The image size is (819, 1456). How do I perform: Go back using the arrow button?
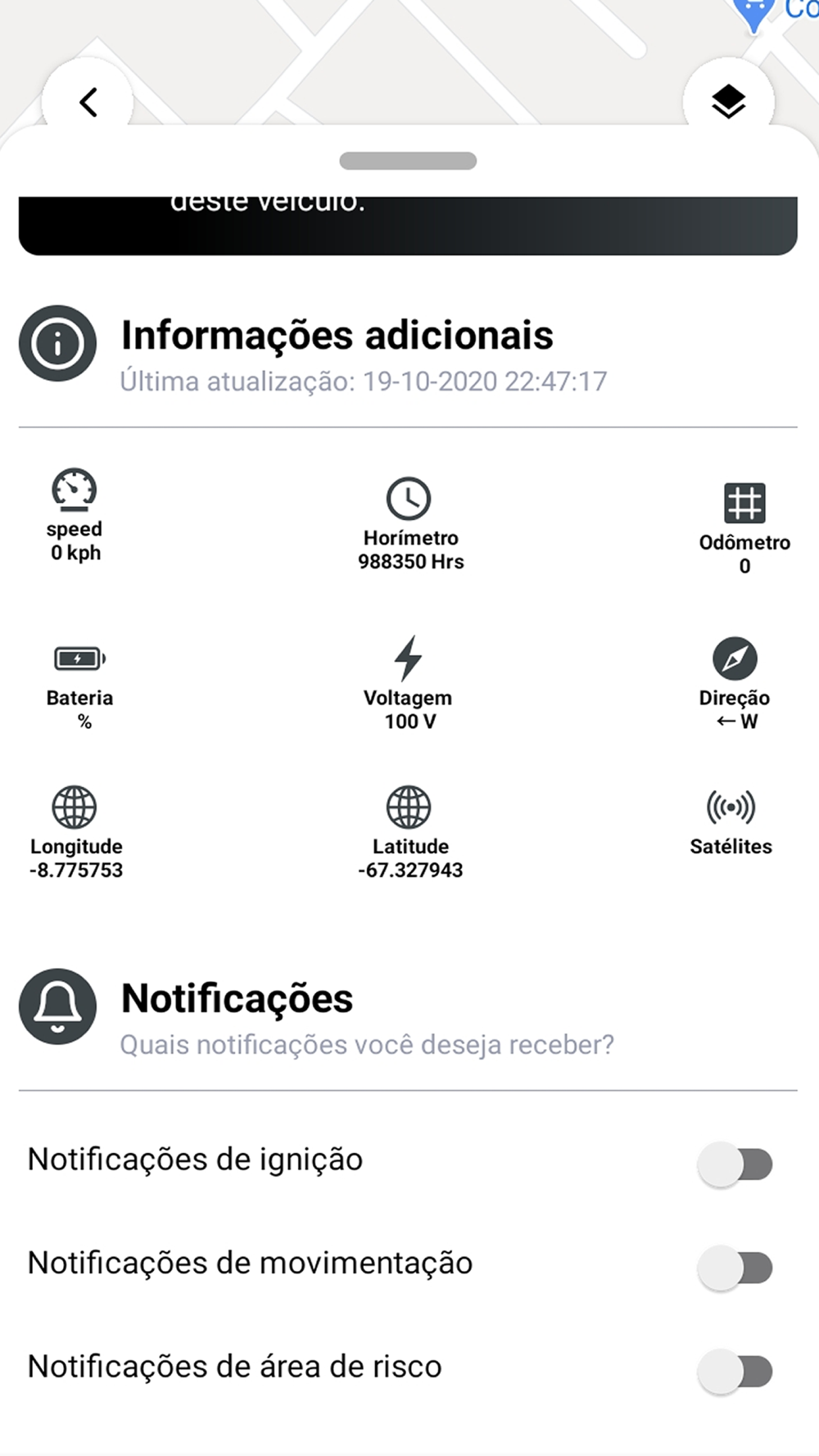88,102
